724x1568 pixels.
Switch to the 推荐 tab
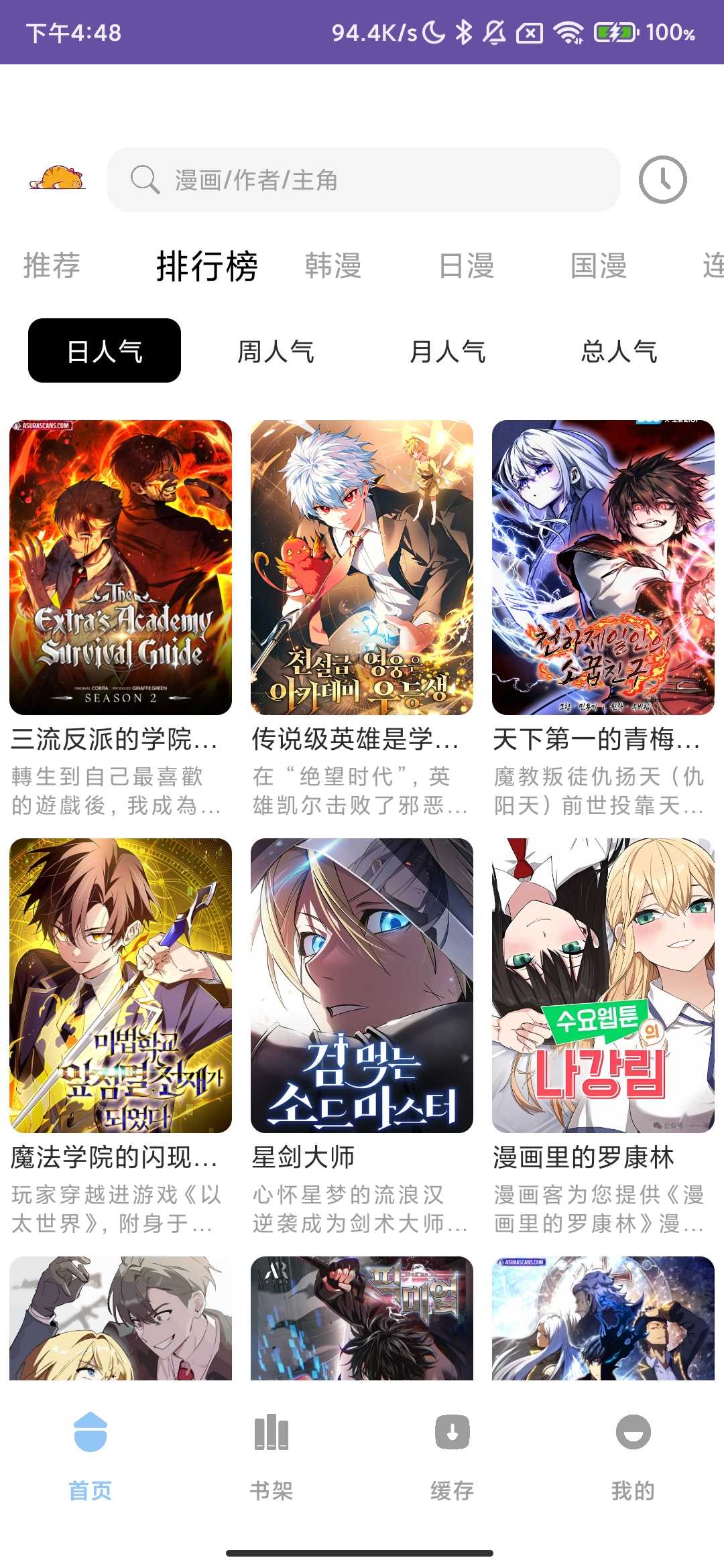coord(52,265)
